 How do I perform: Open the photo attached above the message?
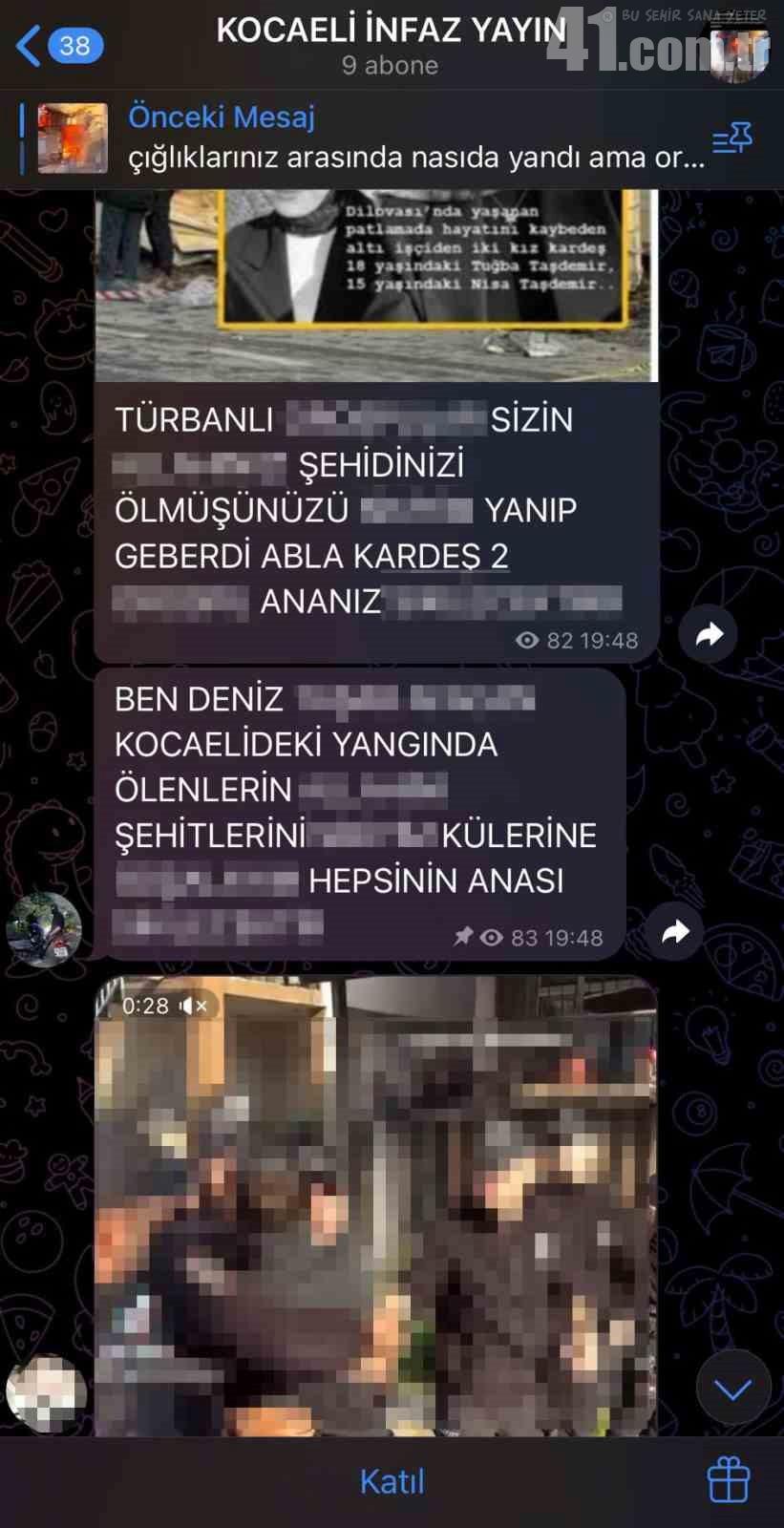click(375, 286)
